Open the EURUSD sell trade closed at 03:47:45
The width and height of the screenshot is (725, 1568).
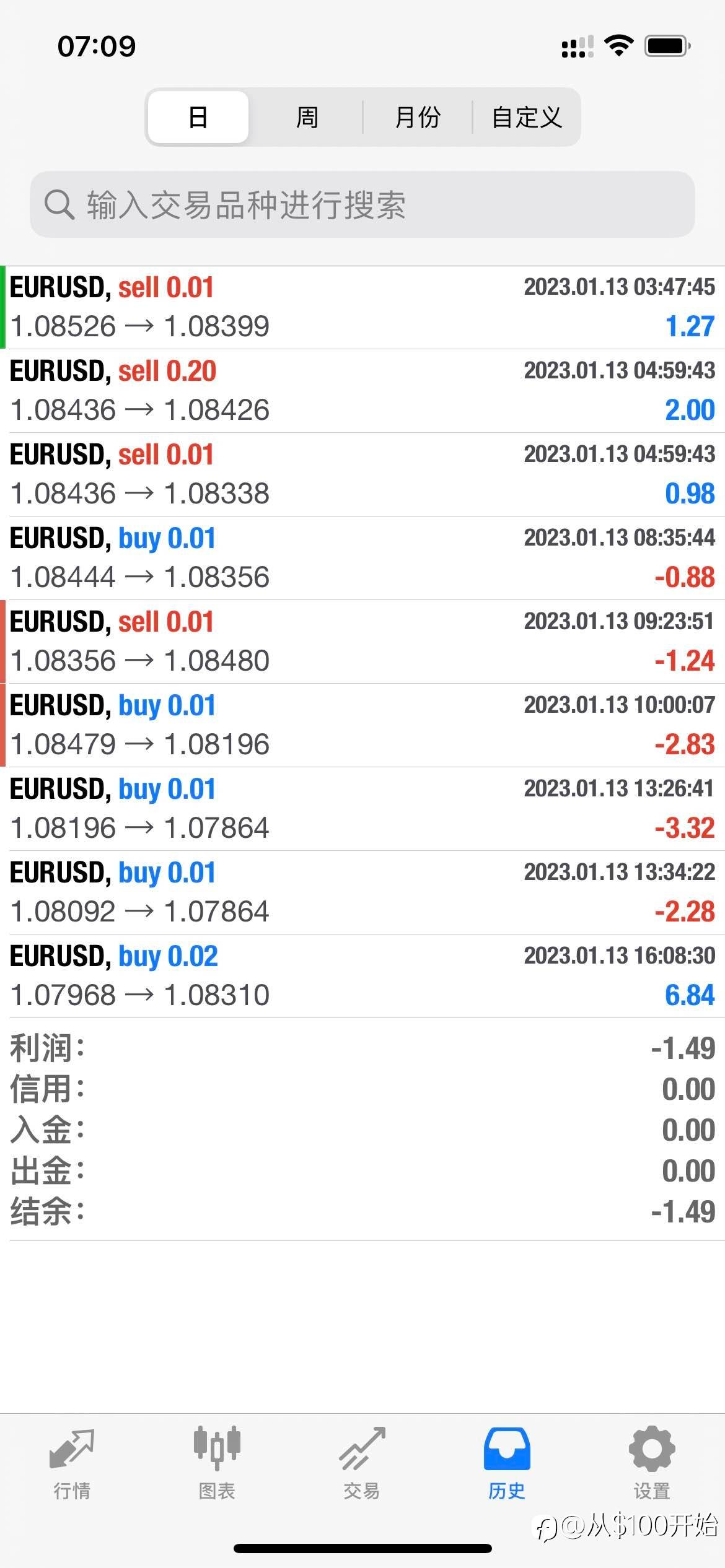pos(362,307)
